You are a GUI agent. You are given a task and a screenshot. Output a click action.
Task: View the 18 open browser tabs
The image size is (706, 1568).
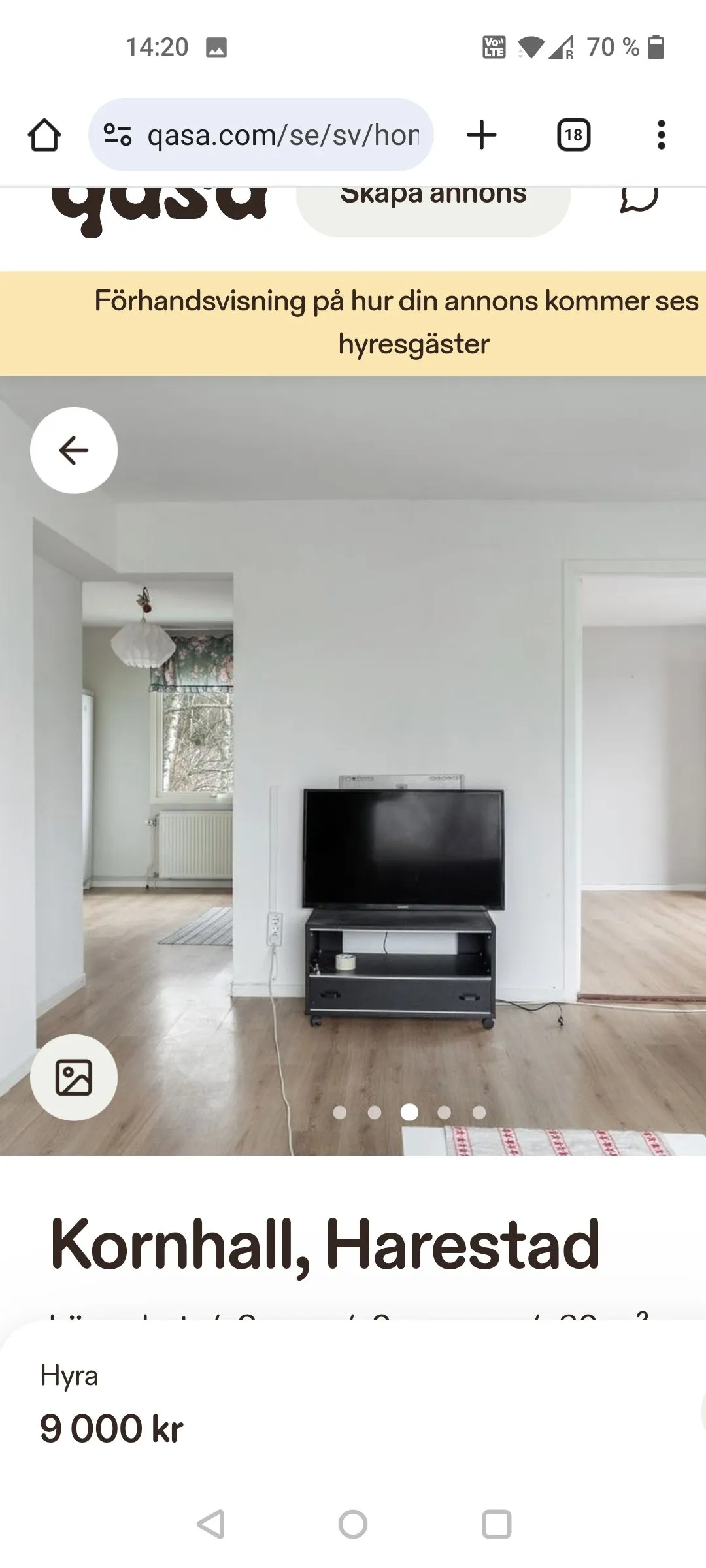pos(573,134)
